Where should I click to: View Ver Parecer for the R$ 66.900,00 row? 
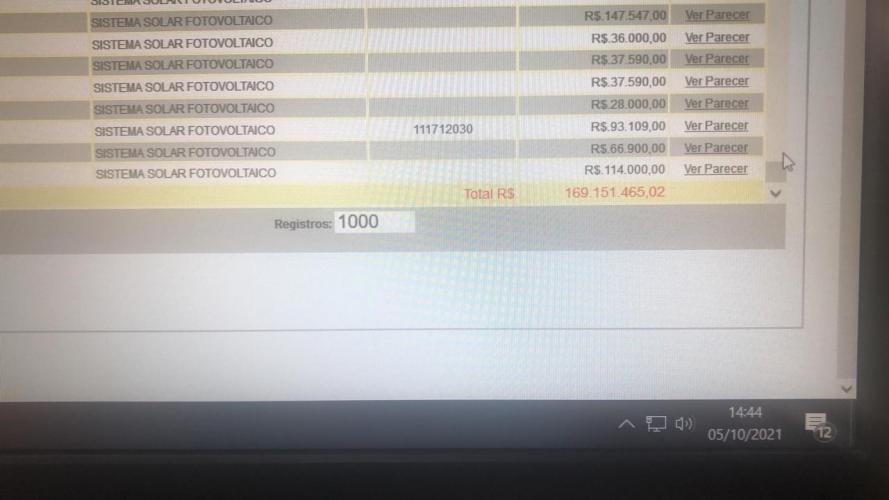[x=717, y=148]
